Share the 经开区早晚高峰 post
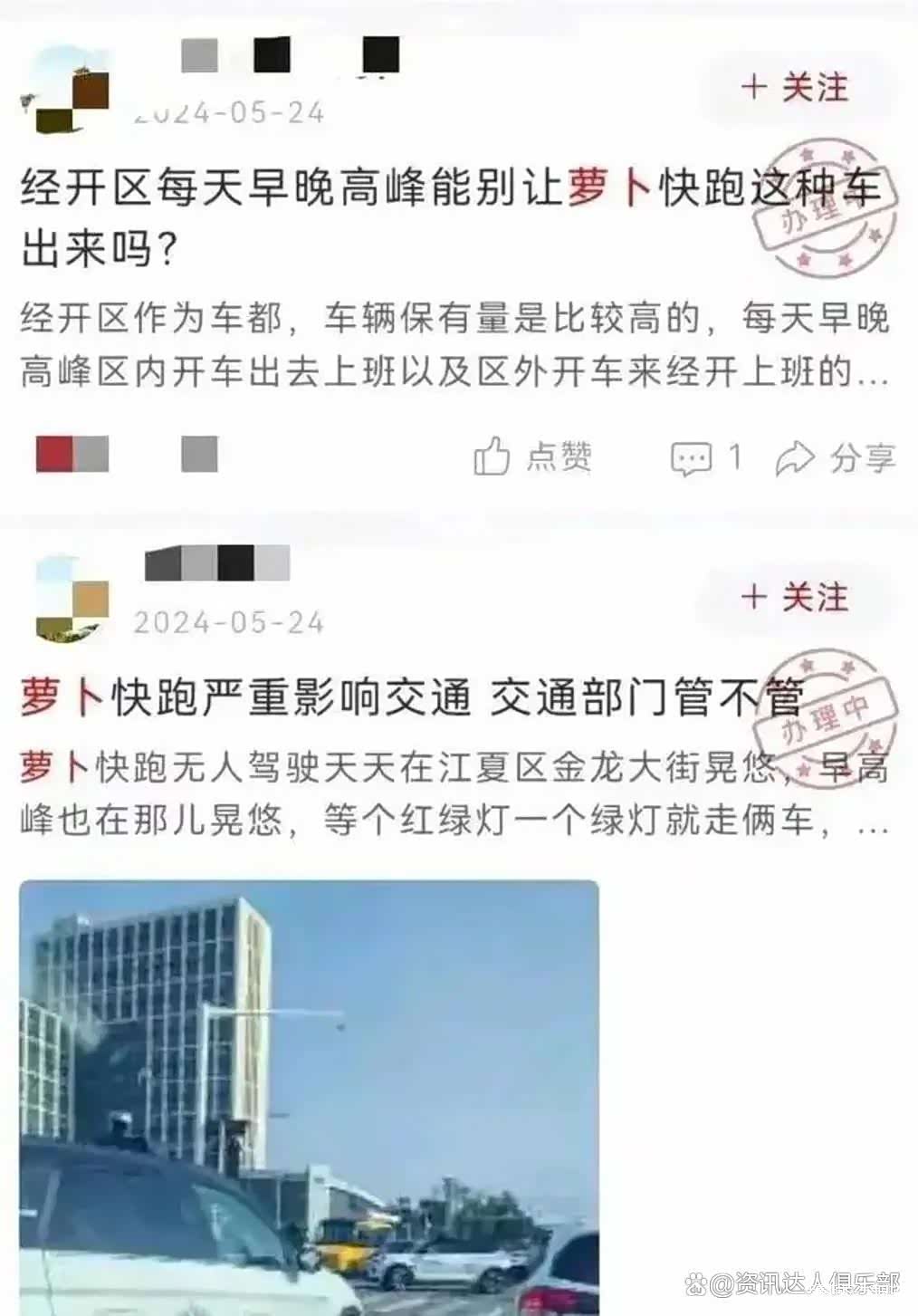Viewport: 918px width, 1316px height. (x=835, y=458)
